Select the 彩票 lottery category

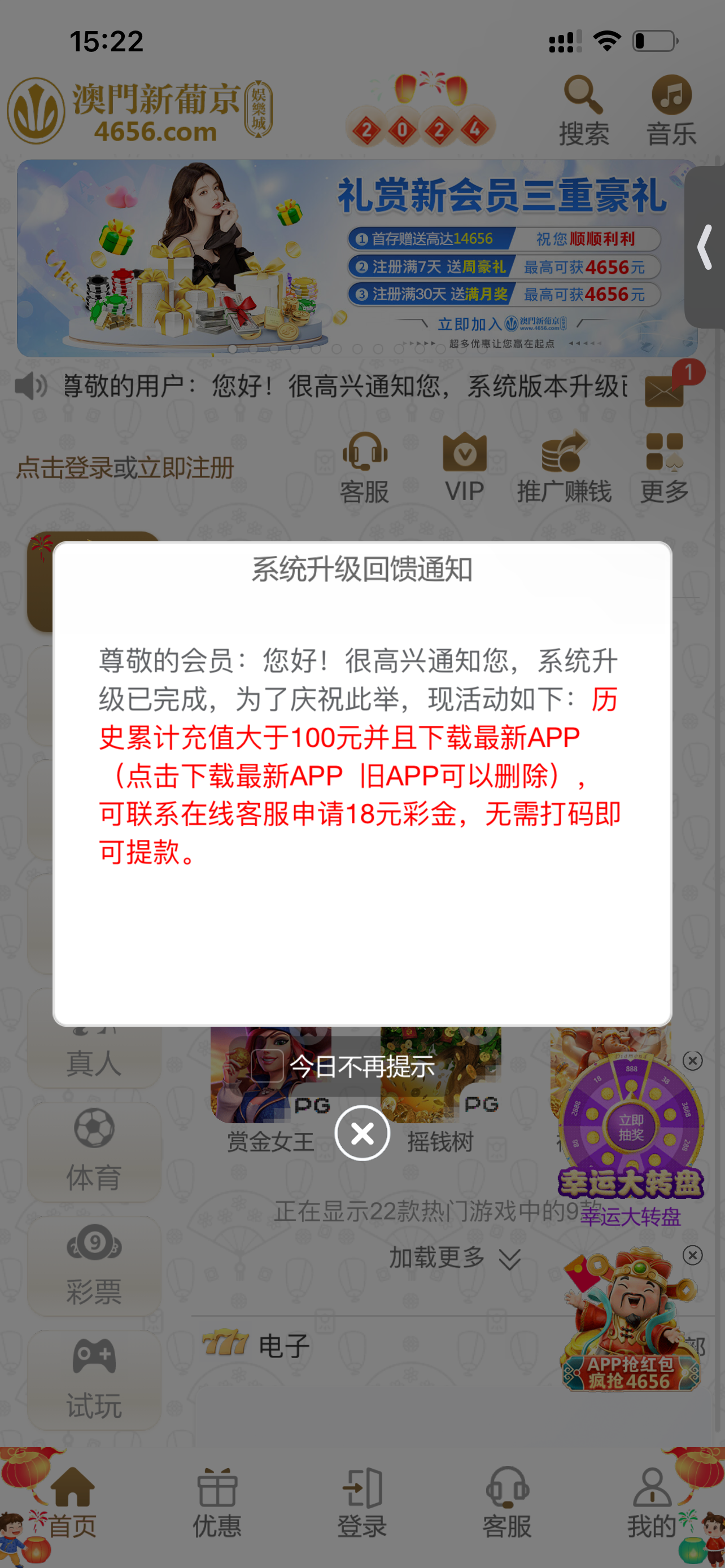pyautogui.click(x=94, y=1265)
